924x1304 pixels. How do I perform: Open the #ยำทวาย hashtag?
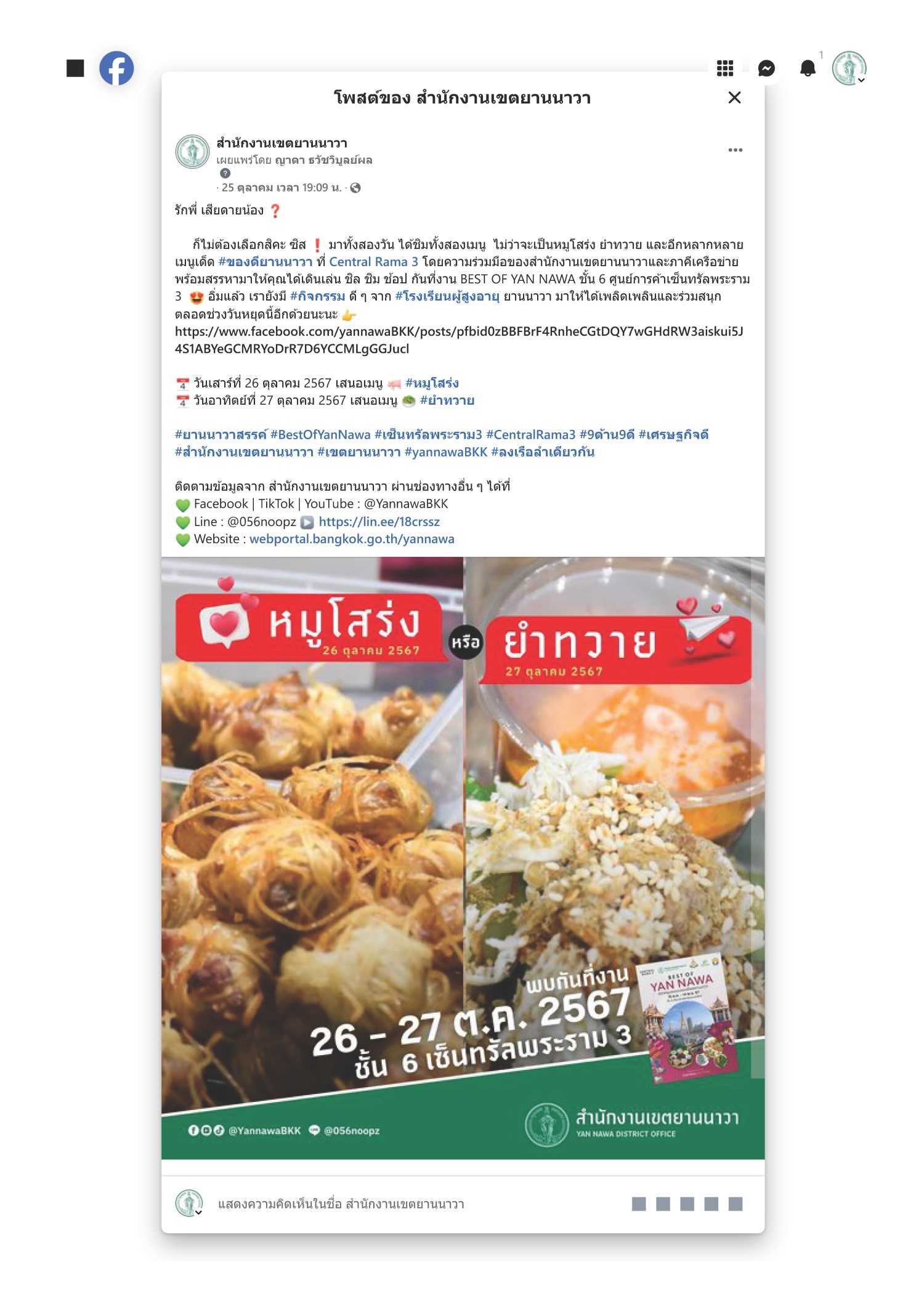[447, 400]
